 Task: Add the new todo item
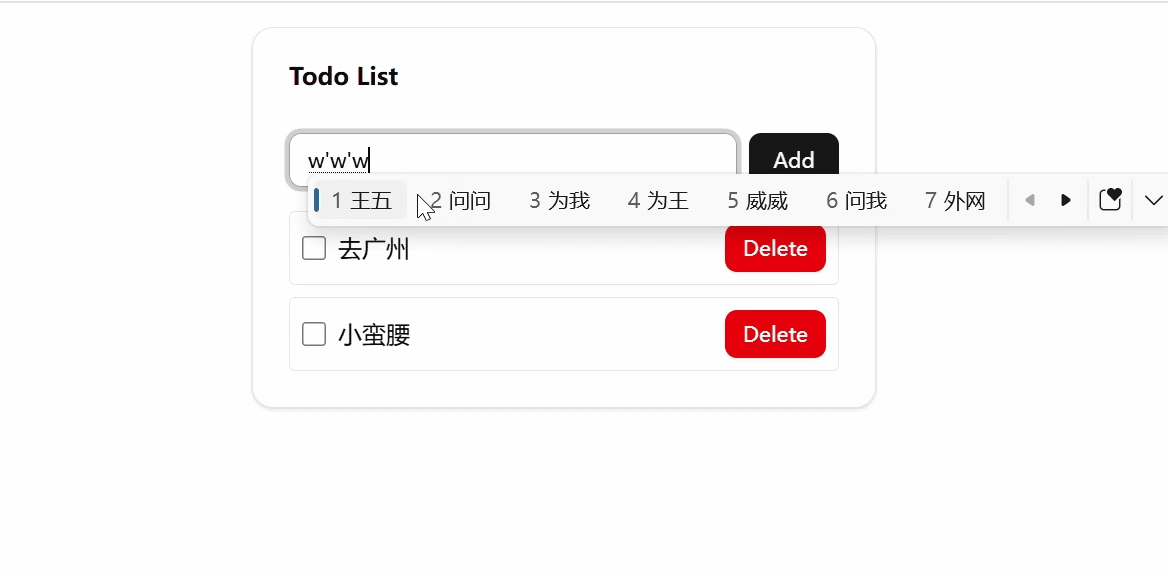click(x=793, y=160)
